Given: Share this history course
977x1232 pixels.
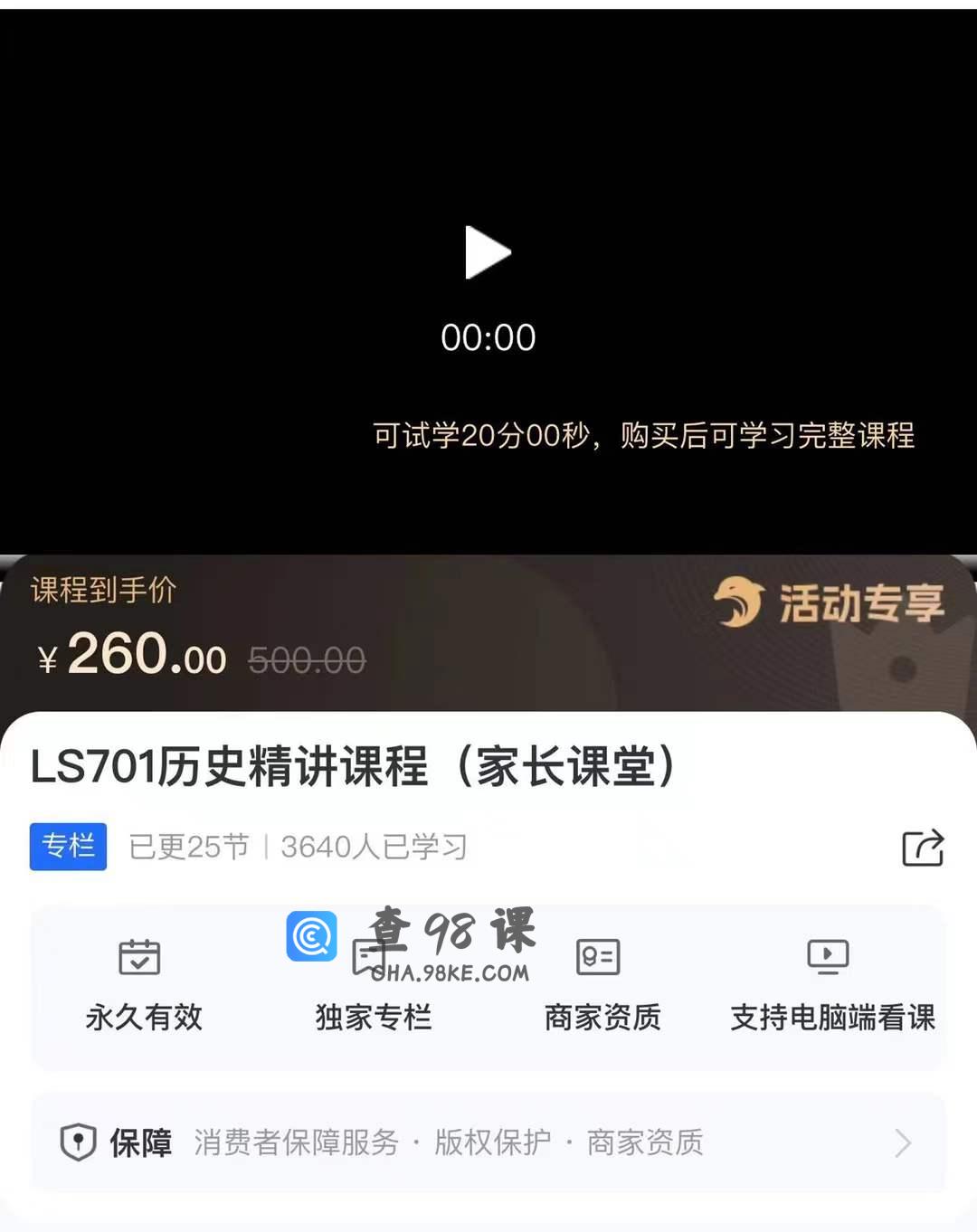Looking at the screenshot, I should point(923,848).
